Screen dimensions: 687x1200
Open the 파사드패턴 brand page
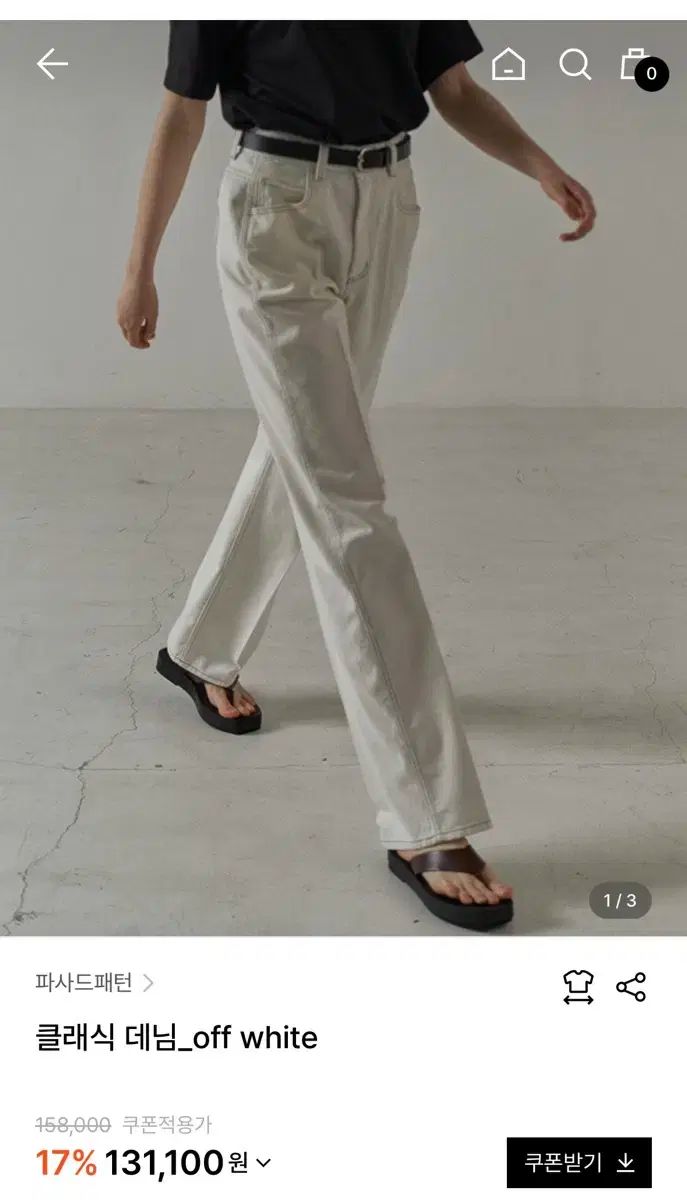[x=94, y=983]
